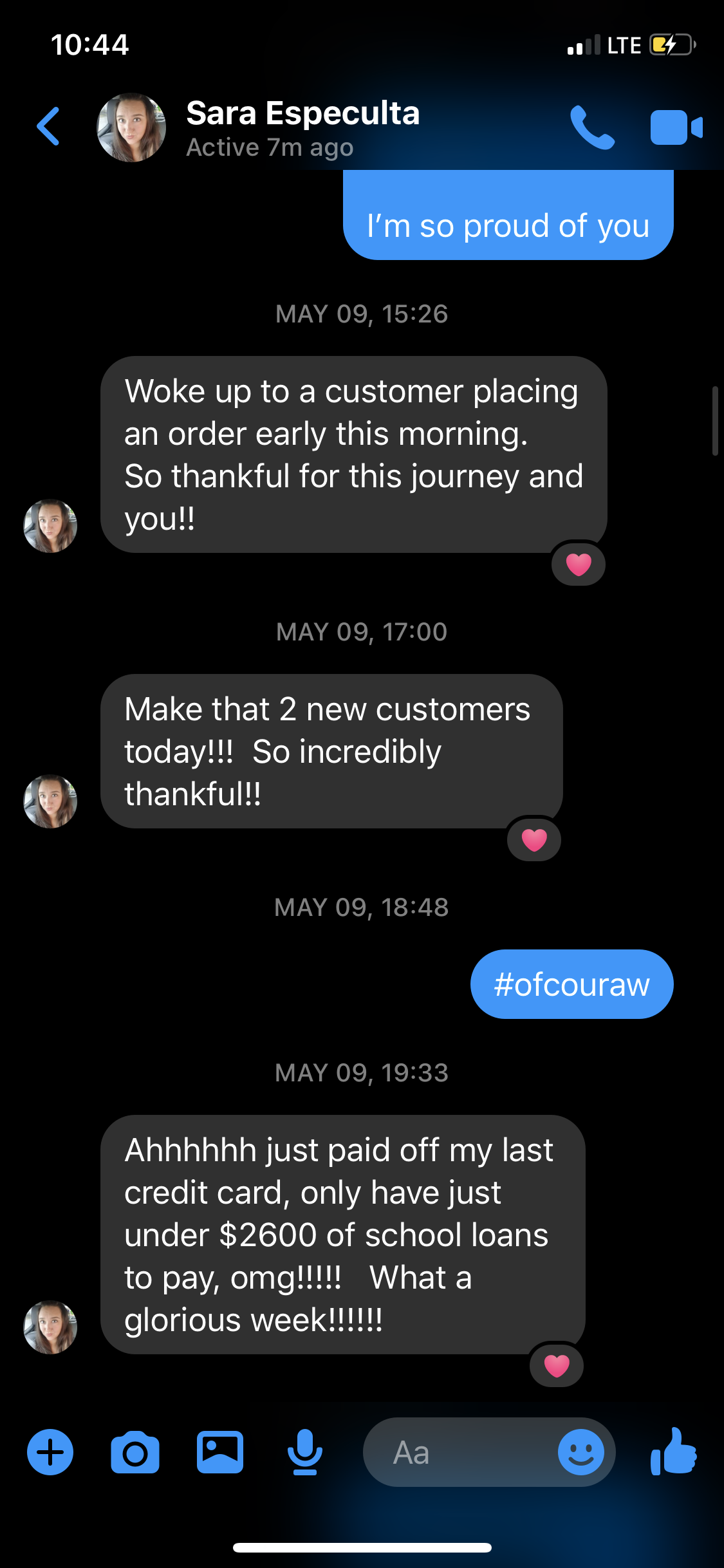This screenshot has height=1568, width=724.
Task: View heart reaction on 'Woke up to a customer' message
Action: 578,565
